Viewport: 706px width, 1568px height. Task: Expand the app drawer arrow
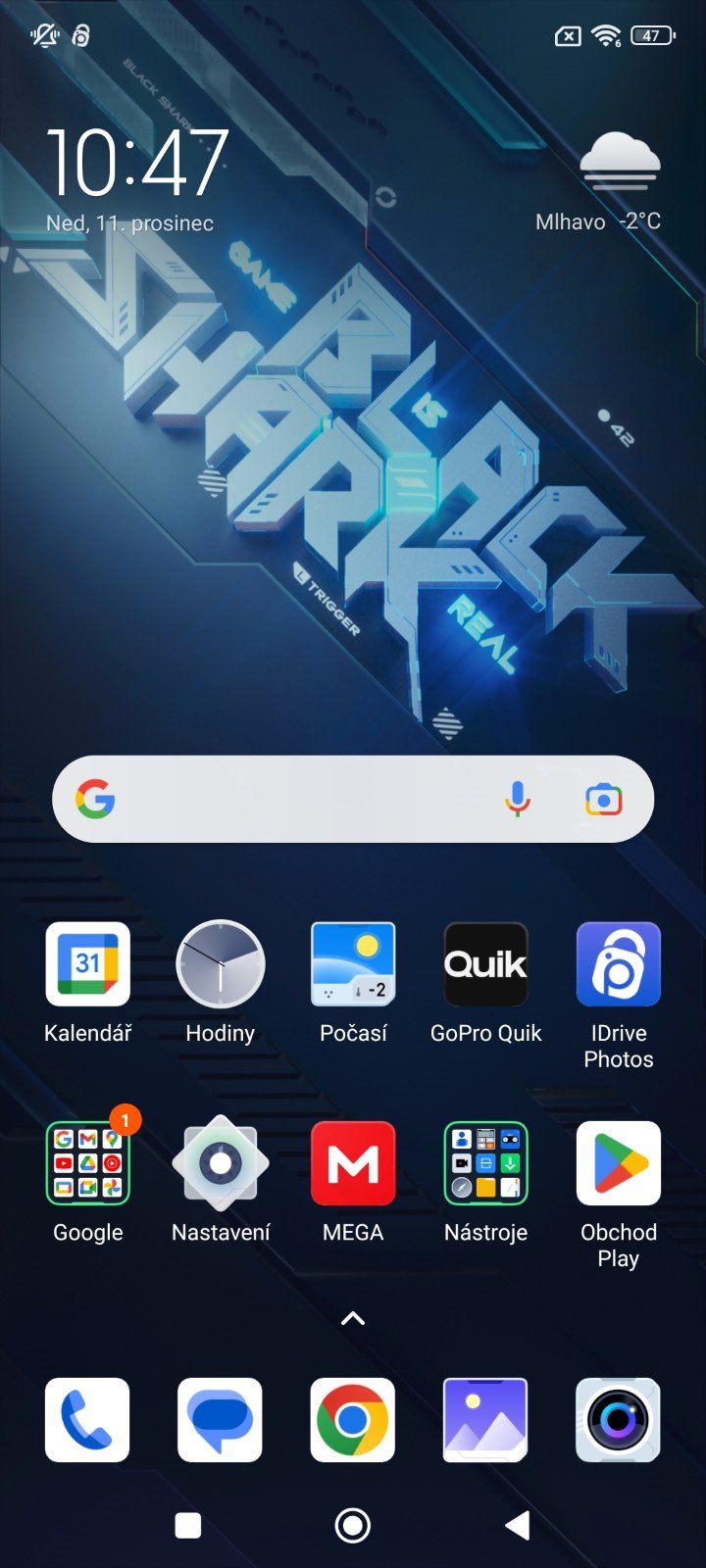click(x=353, y=1318)
